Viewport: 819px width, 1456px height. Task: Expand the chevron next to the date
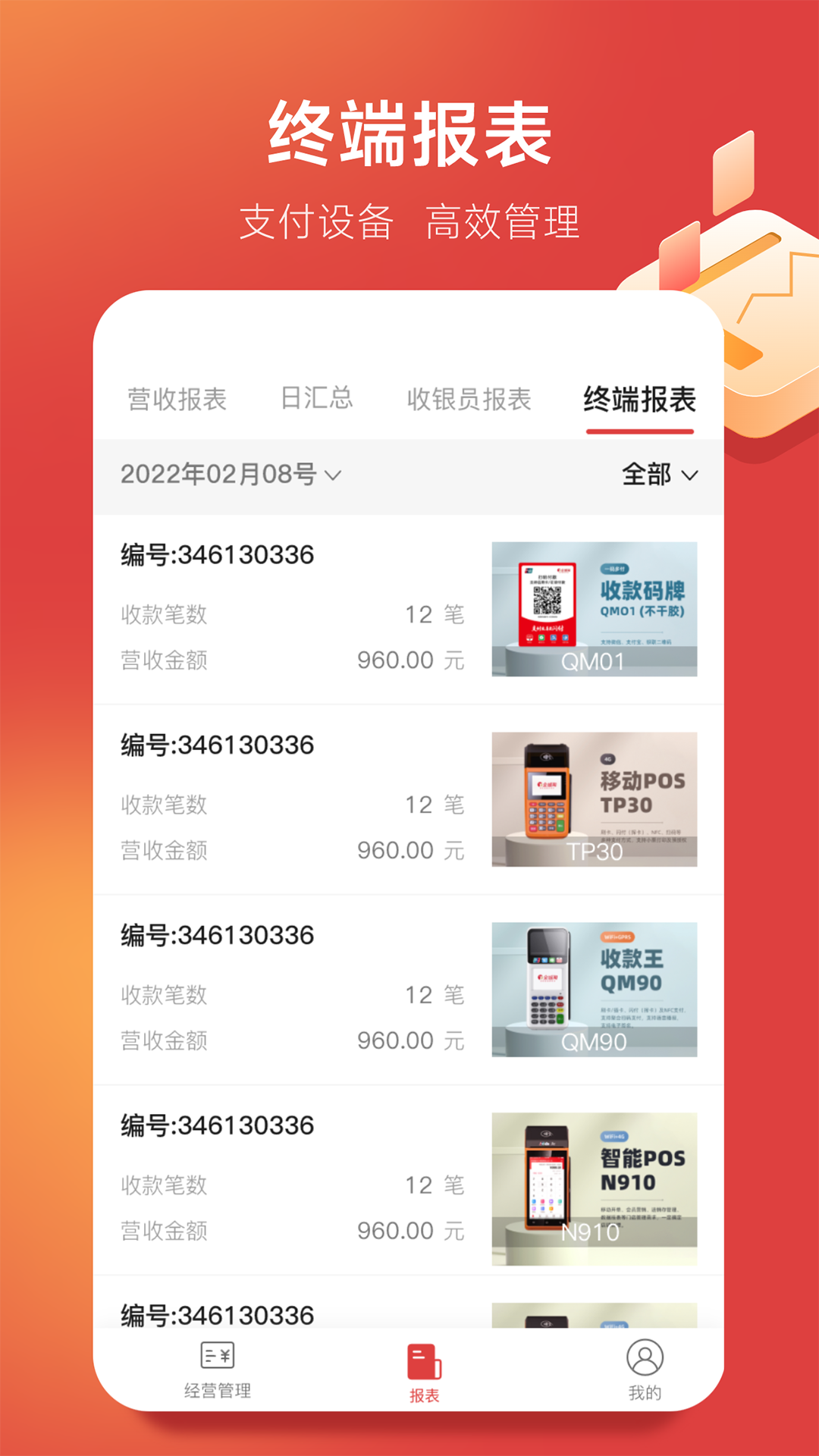334,475
